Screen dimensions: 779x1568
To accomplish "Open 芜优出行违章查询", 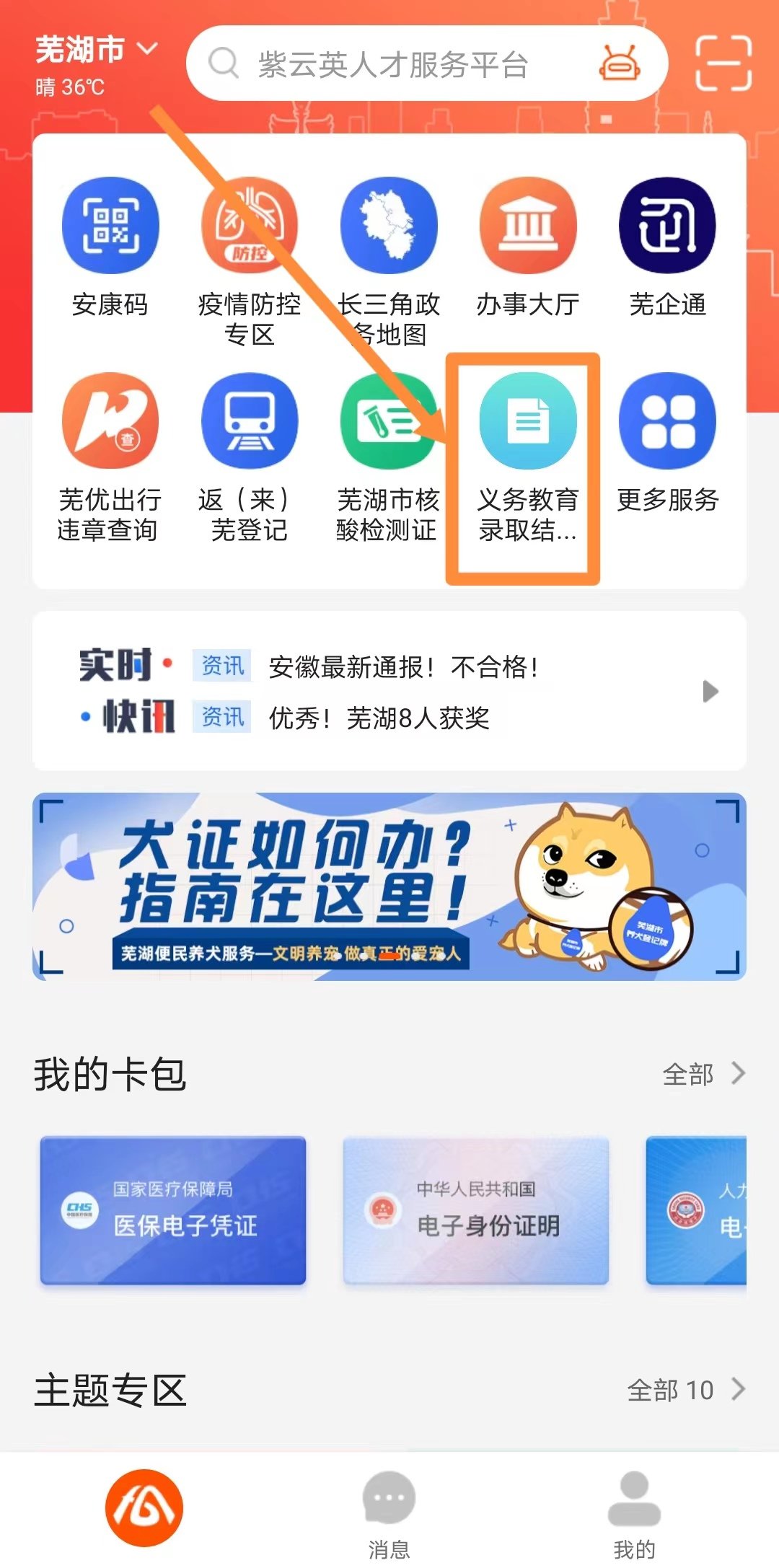I will (x=110, y=456).
